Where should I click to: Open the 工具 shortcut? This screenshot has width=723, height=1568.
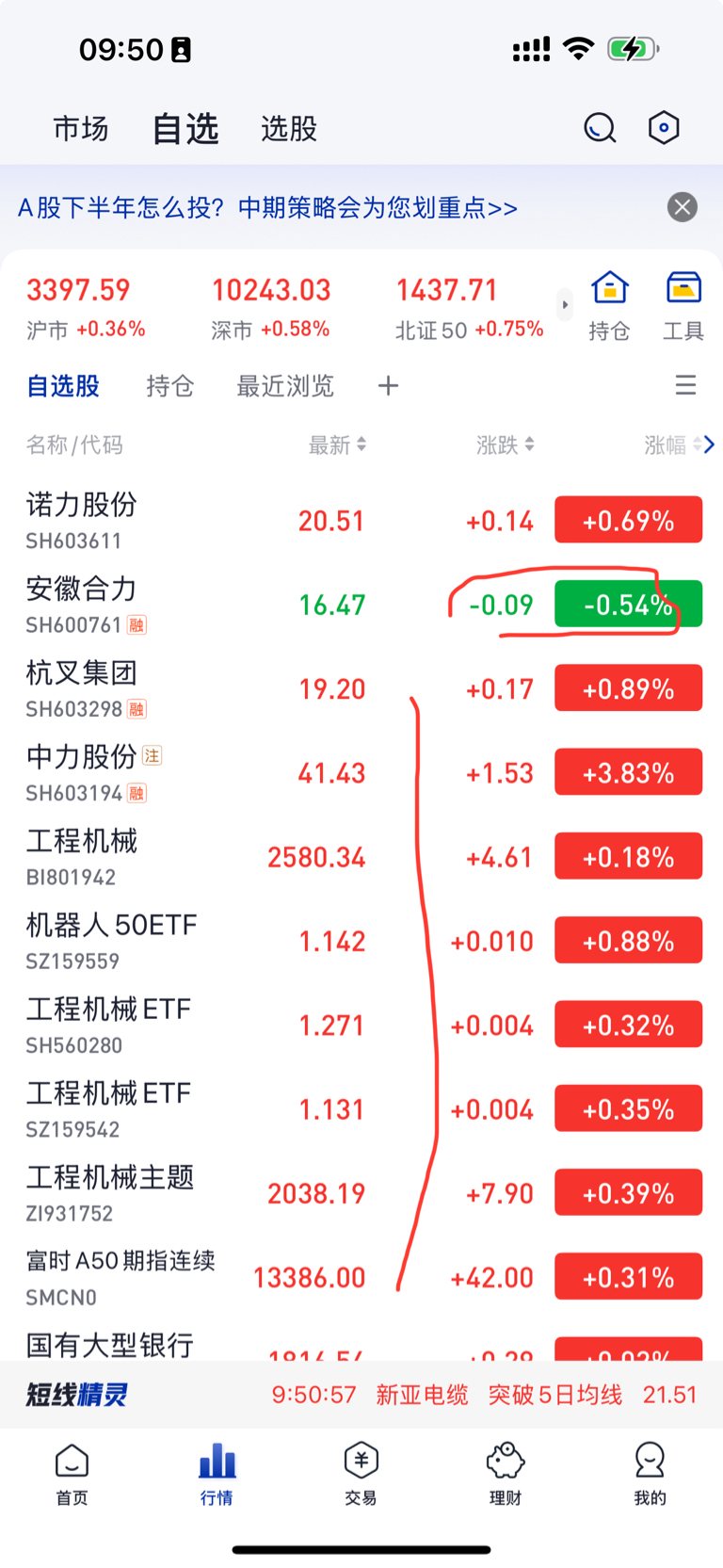[683, 306]
